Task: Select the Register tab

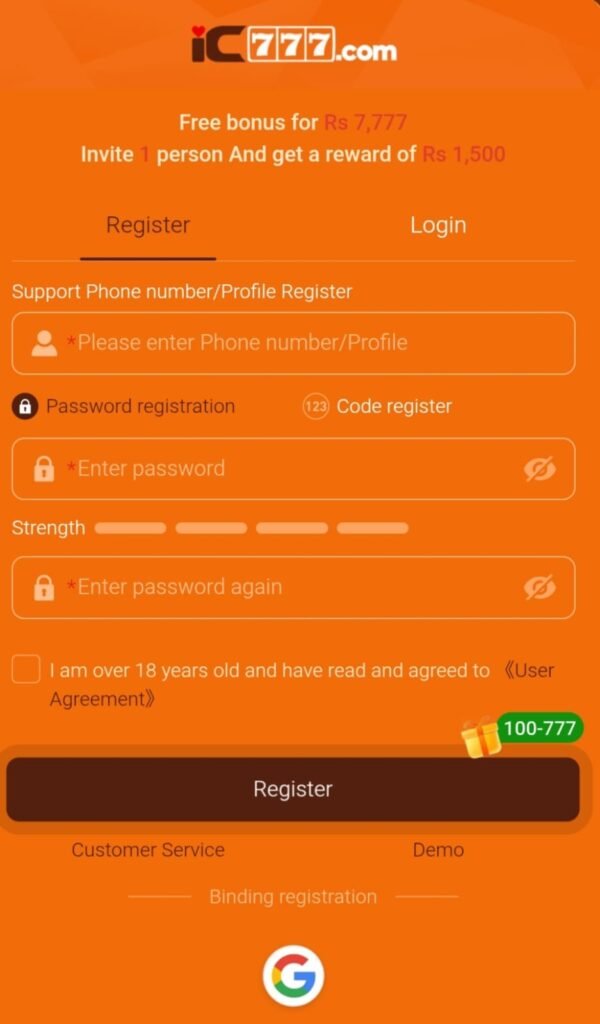Action: tap(148, 225)
